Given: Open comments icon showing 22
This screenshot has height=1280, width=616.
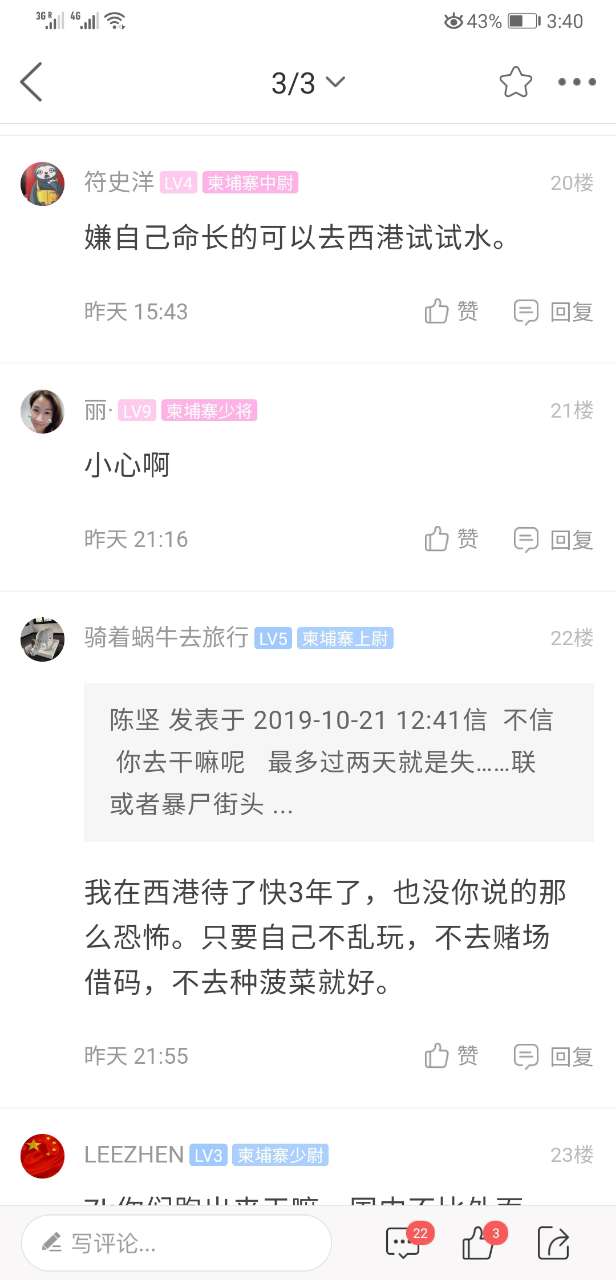Looking at the screenshot, I should point(404,1243).
